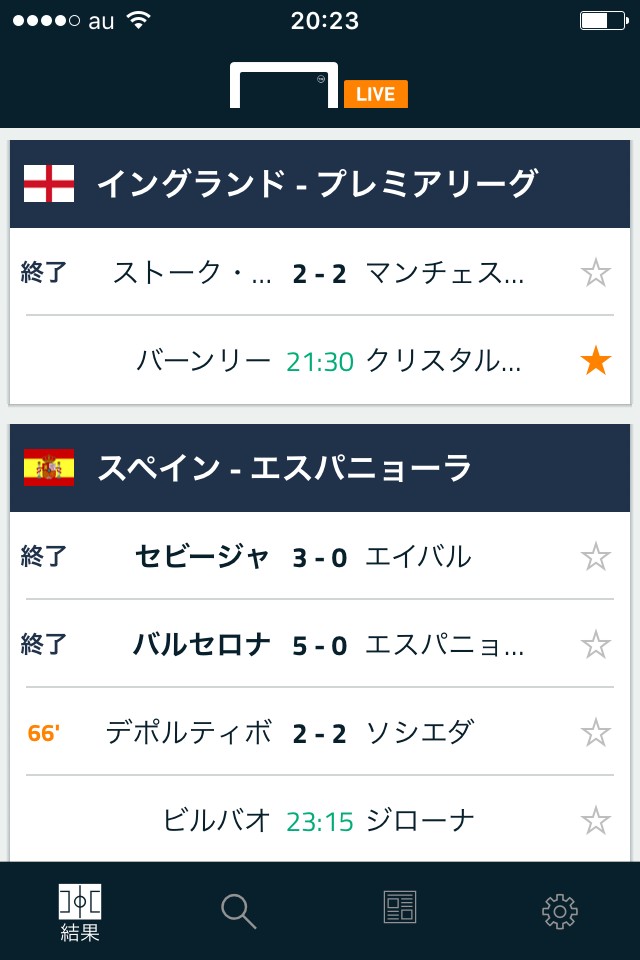The width and height of the screenshot is (640, 960).
Task: Star the バルセロナ 5-0 match
Action: [x=595, y=645]
